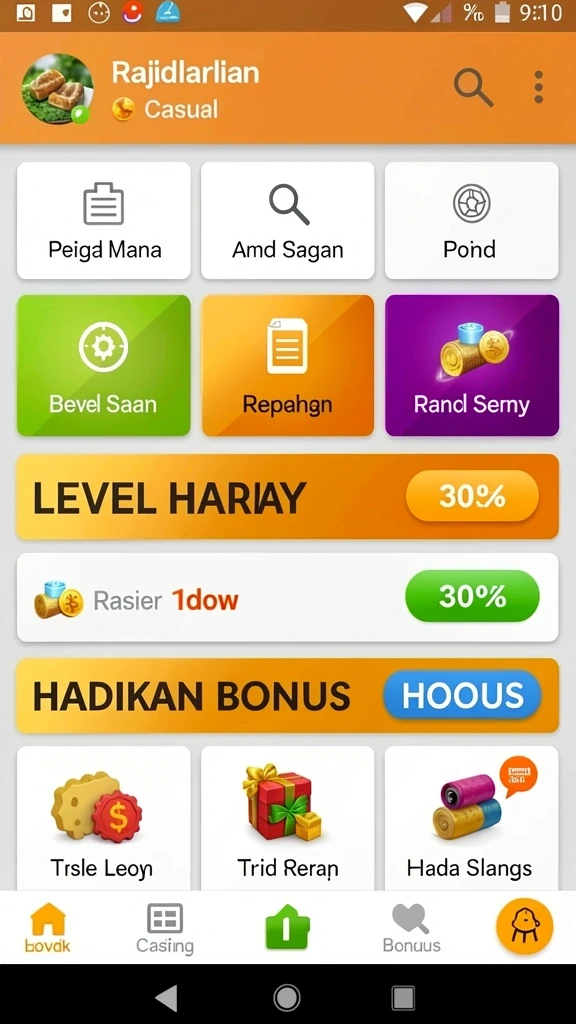The width and height of the screenshot is (576, 1024).
Task: Open the Peiga Mana tile
Action: coord(104,221)
